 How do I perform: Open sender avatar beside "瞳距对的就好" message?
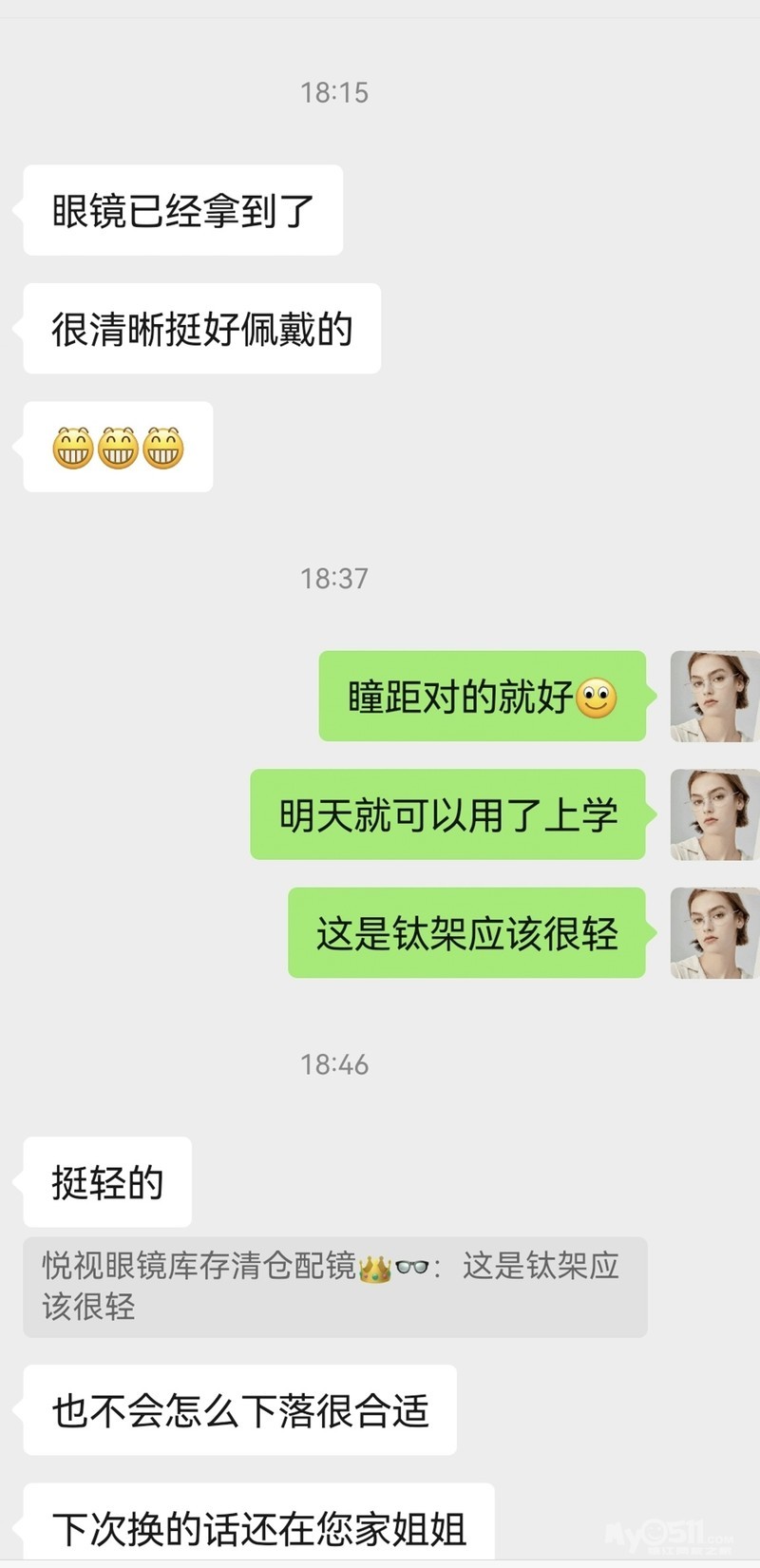pos(713,697)
